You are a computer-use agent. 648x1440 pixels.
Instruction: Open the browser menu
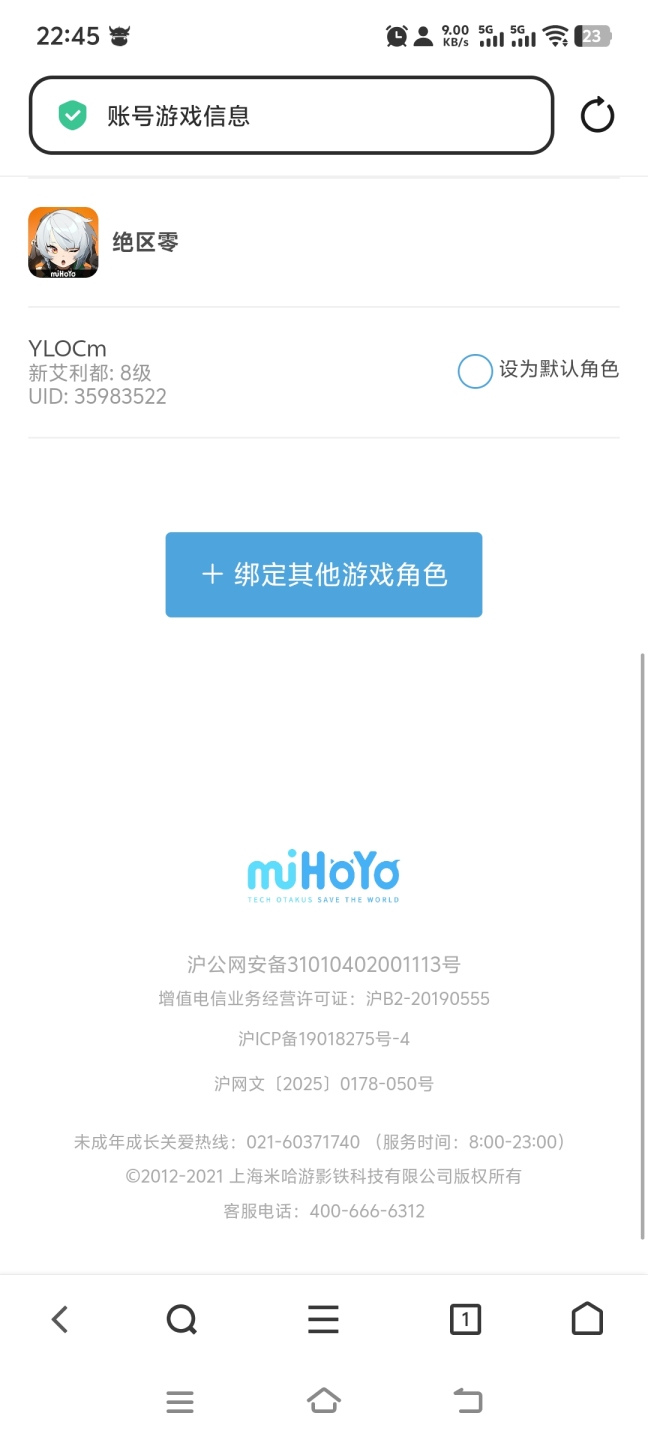pos(323,1320)
